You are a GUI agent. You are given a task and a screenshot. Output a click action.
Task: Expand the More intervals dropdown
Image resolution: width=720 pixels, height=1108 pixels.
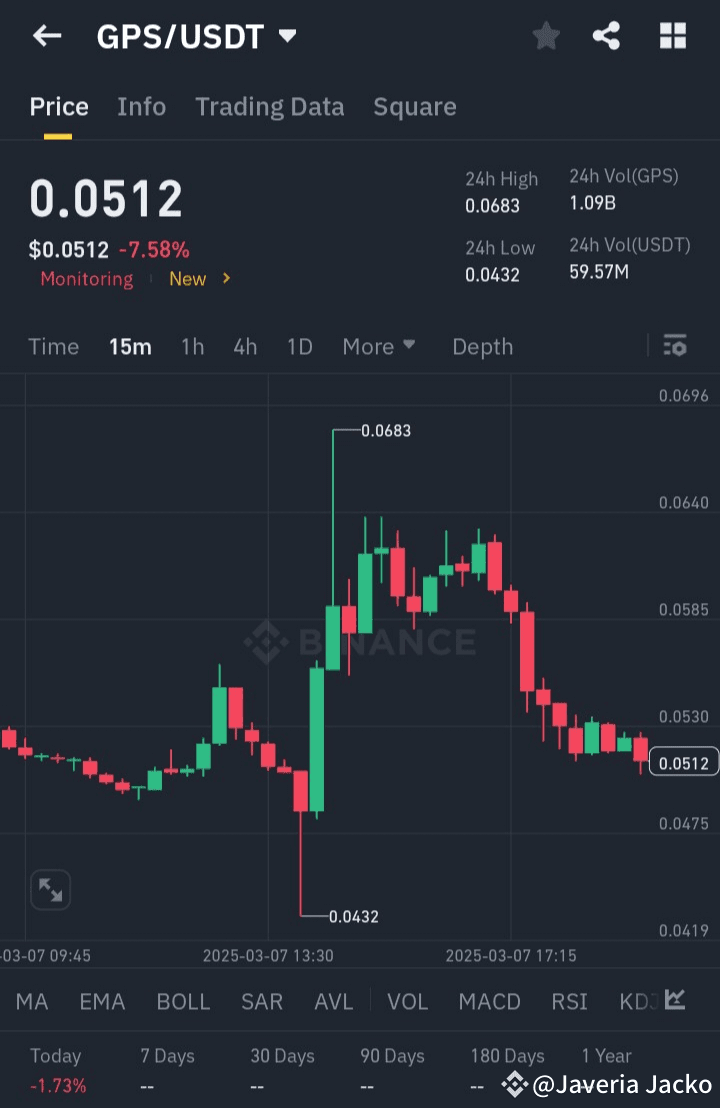[x=379, y=347]
